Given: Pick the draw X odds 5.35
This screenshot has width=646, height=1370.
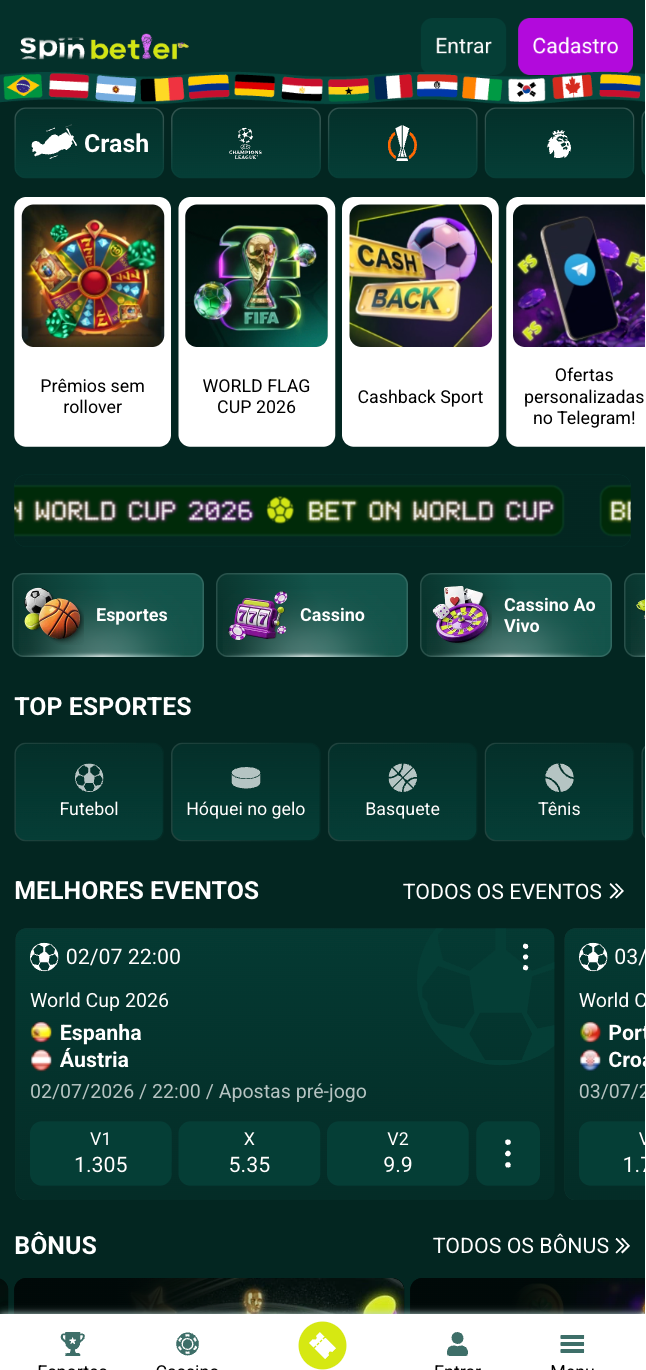Looking at the screenshot, I should click(x=250, y=1153).
